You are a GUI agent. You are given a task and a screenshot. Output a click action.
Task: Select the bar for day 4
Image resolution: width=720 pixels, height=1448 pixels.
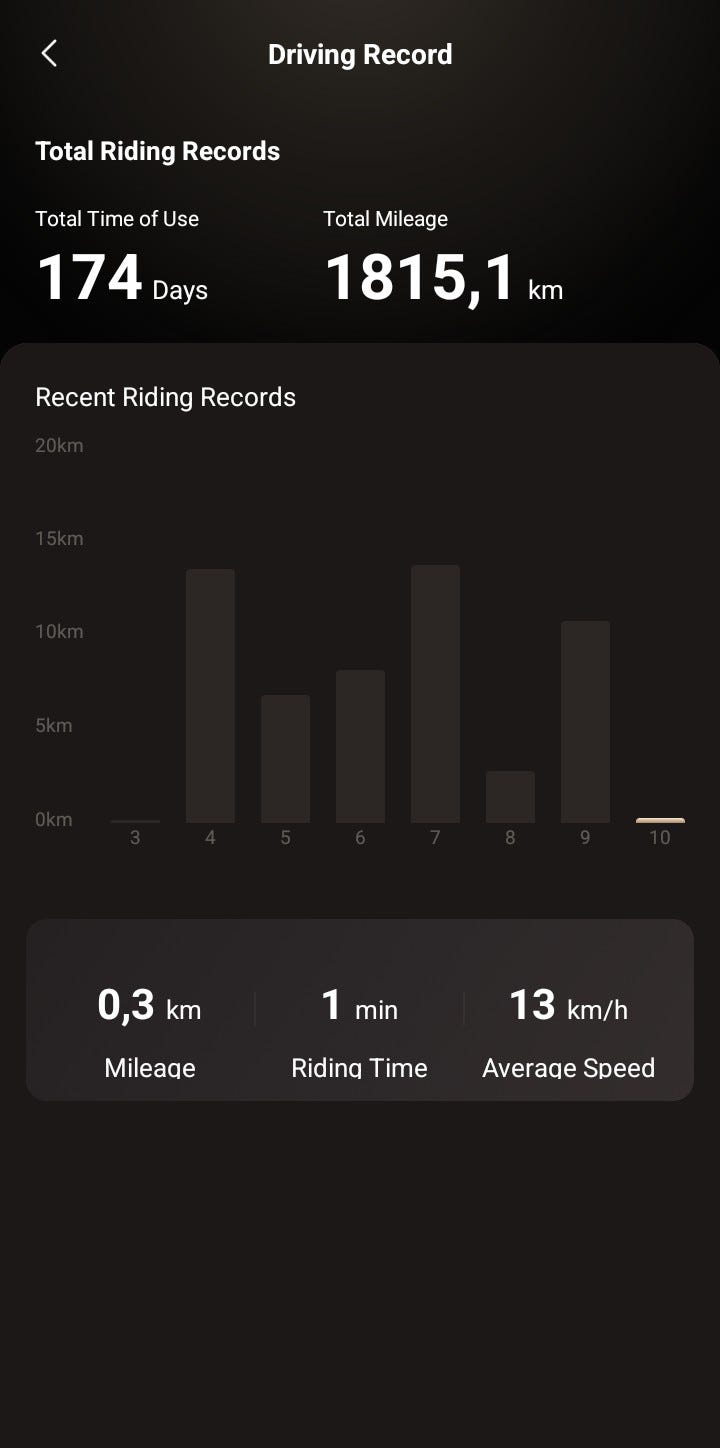pyautogui.click(x=210, y=696)
